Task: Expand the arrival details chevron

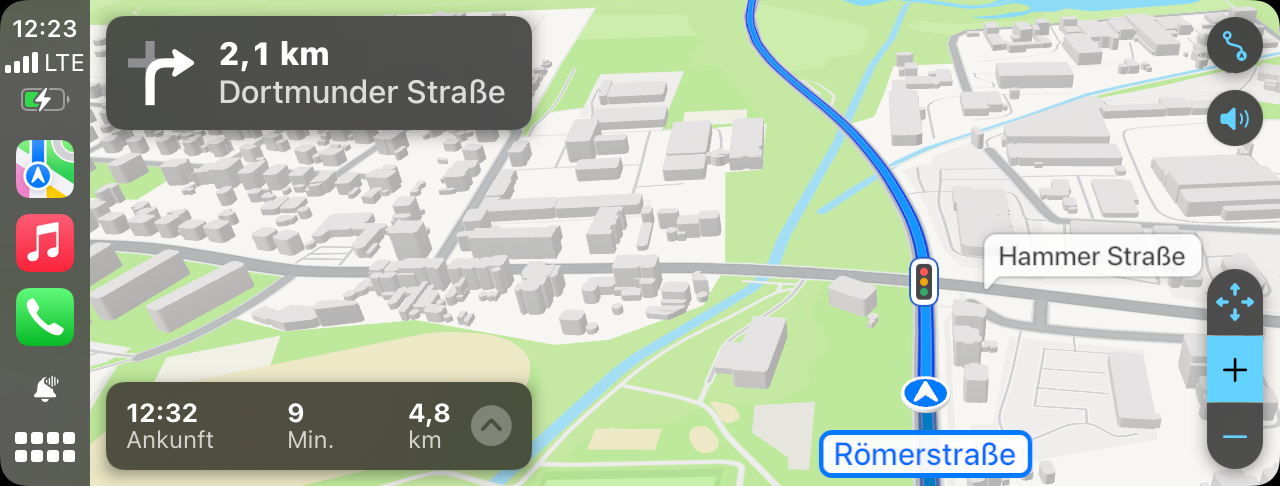Action: click(490, 426)
